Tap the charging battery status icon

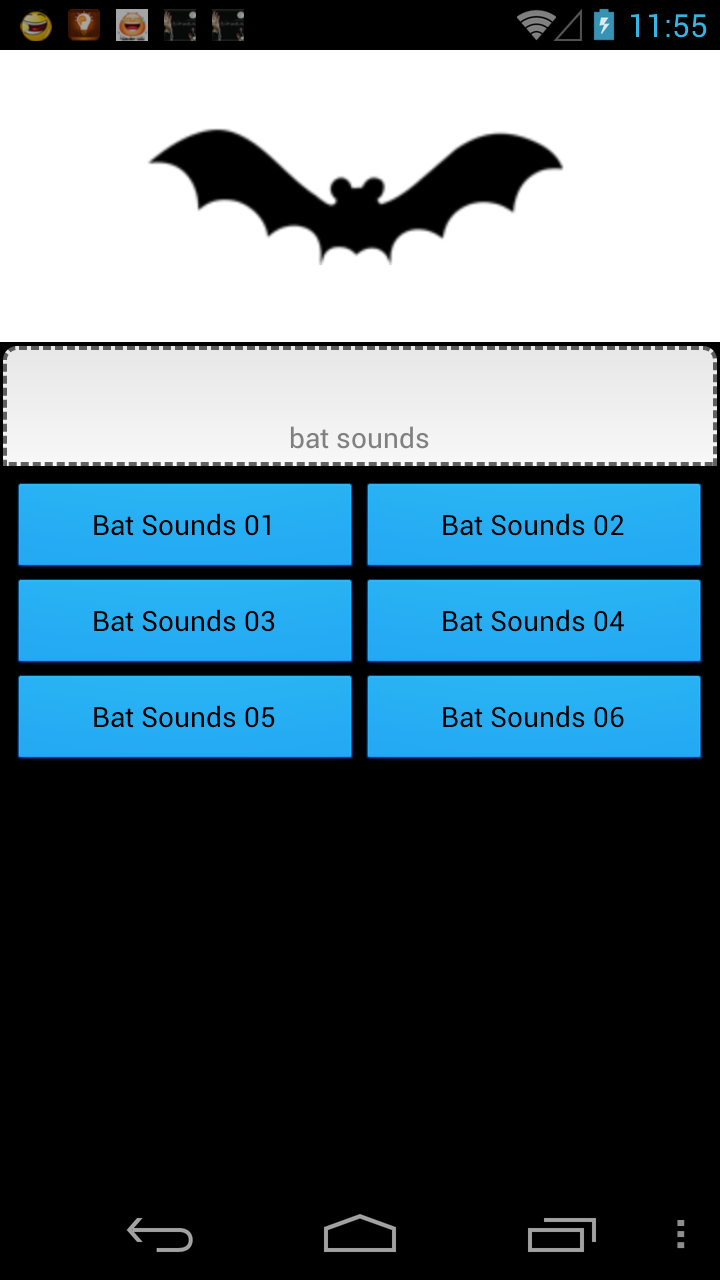pyautogui.click(x=604, y=24)
